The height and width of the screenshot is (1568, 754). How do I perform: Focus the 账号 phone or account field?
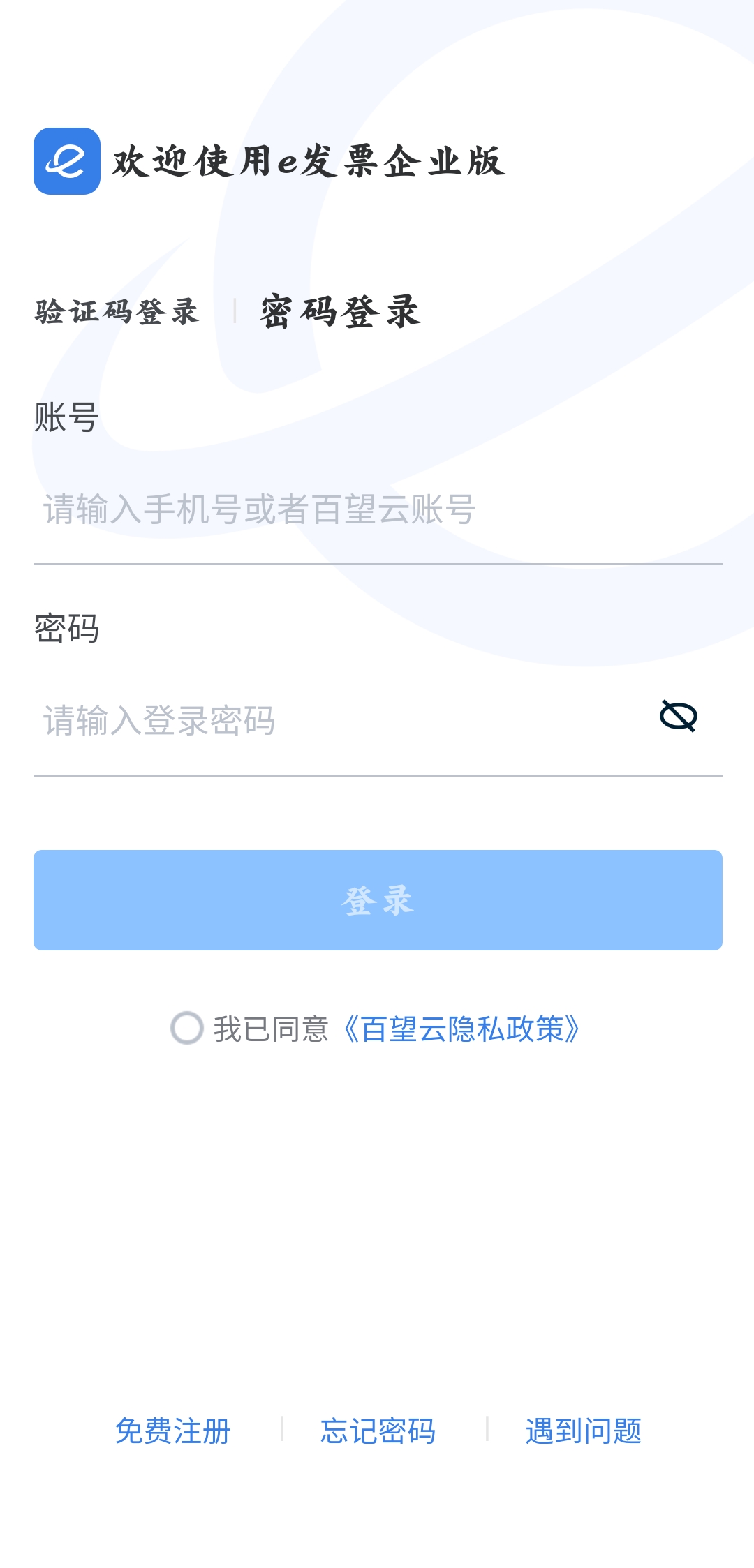378,509
